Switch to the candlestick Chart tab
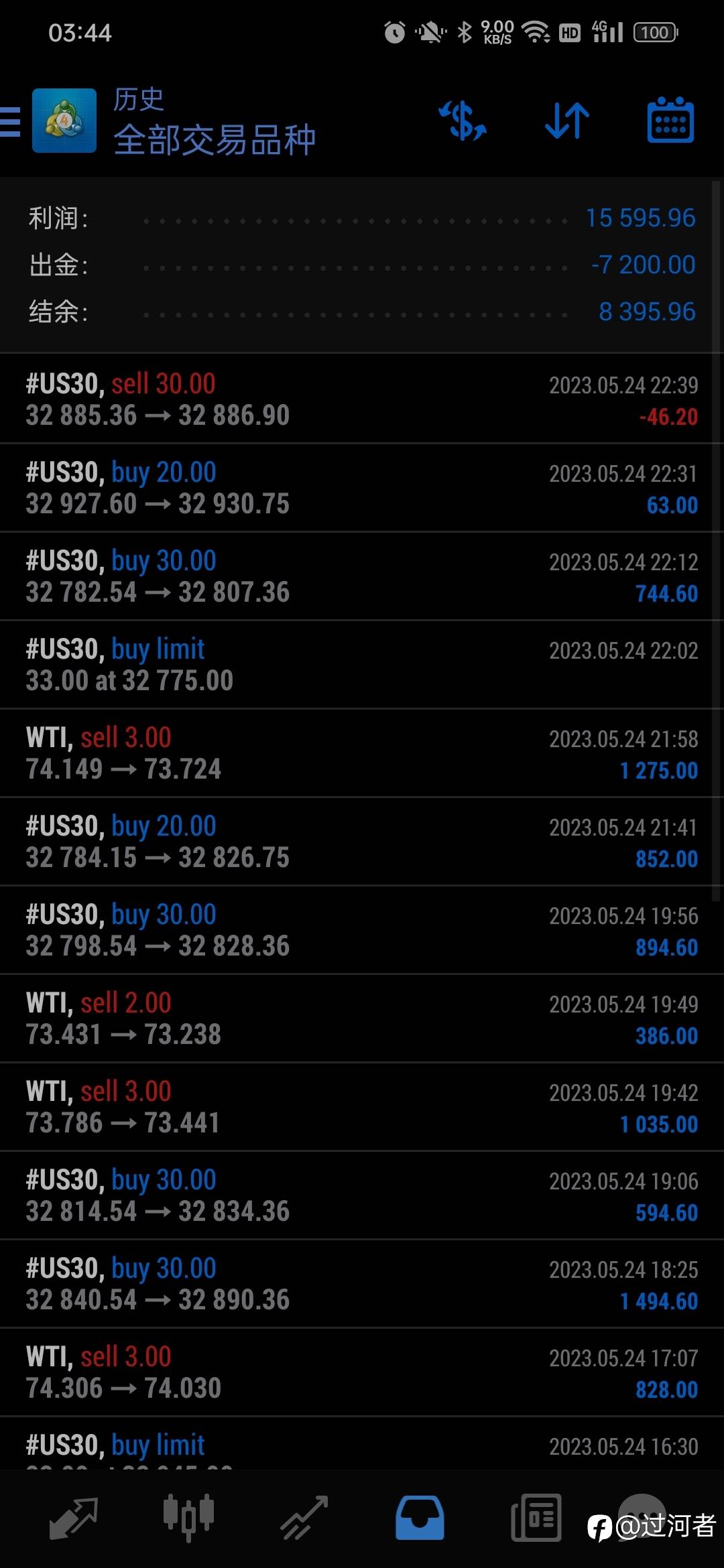Screen dimensions: 724x1568 tap(188, 1517)
